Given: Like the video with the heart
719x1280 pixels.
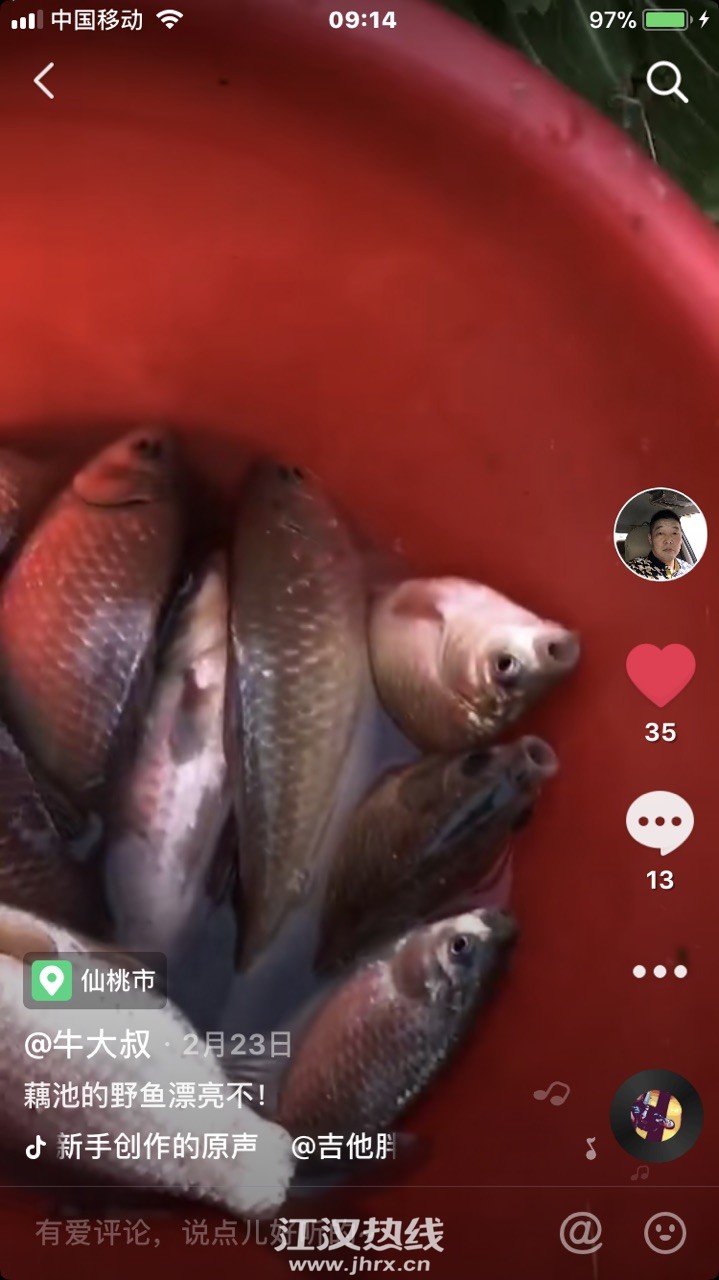Looking at the screenshot, I should [x=660, y=676].
